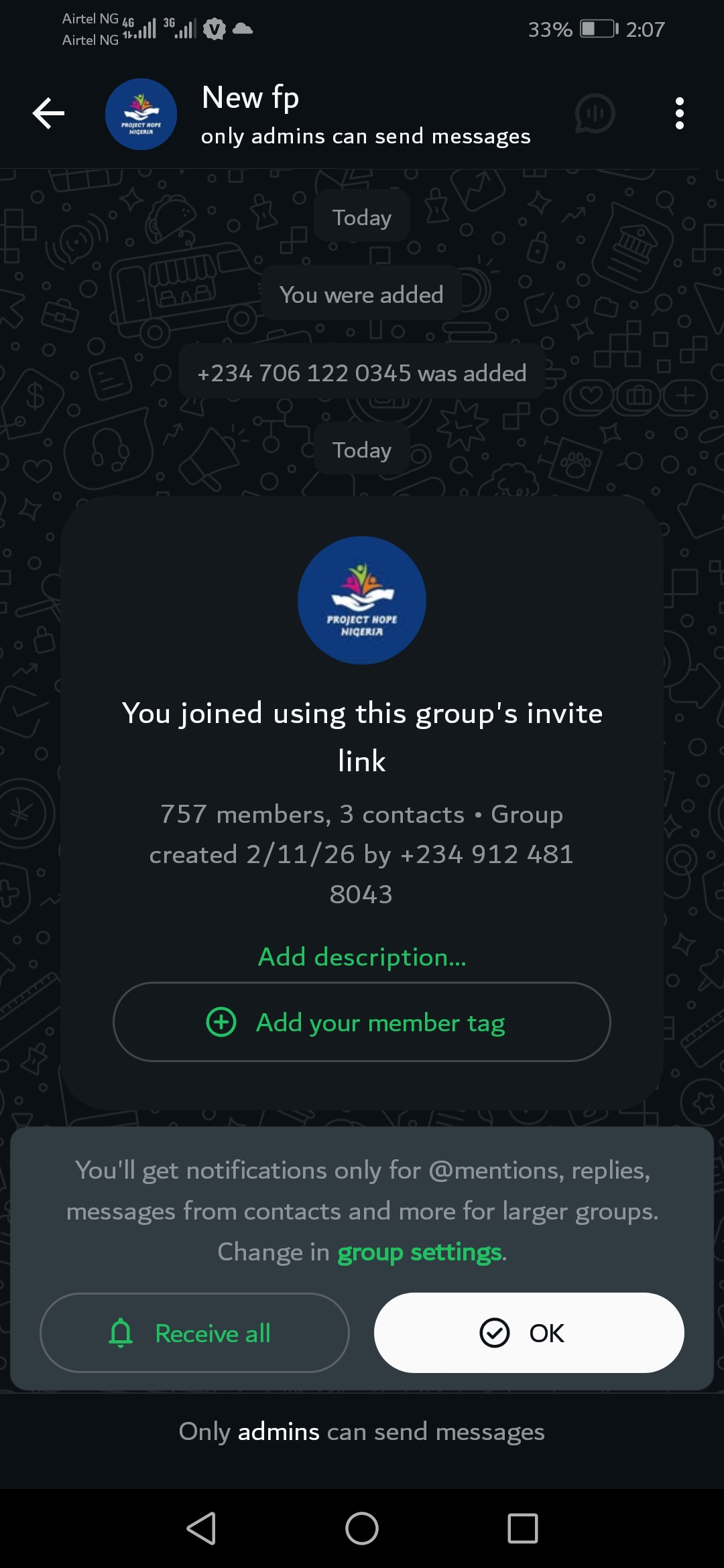Start a group voice chat
The height and width of the screenshot is (1568, 724).
click(595, 114)
